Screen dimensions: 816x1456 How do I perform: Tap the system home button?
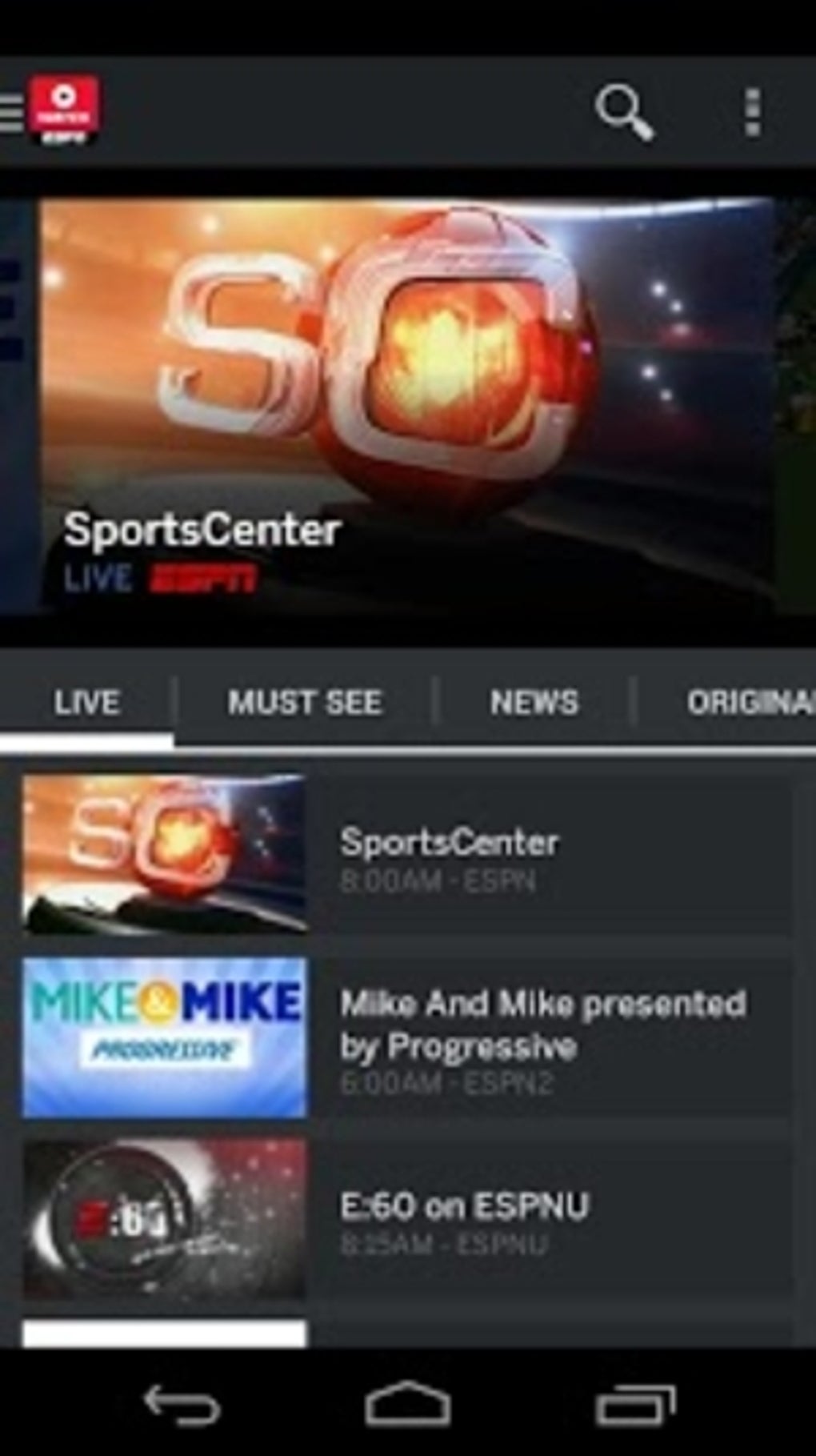(407, 1403)
